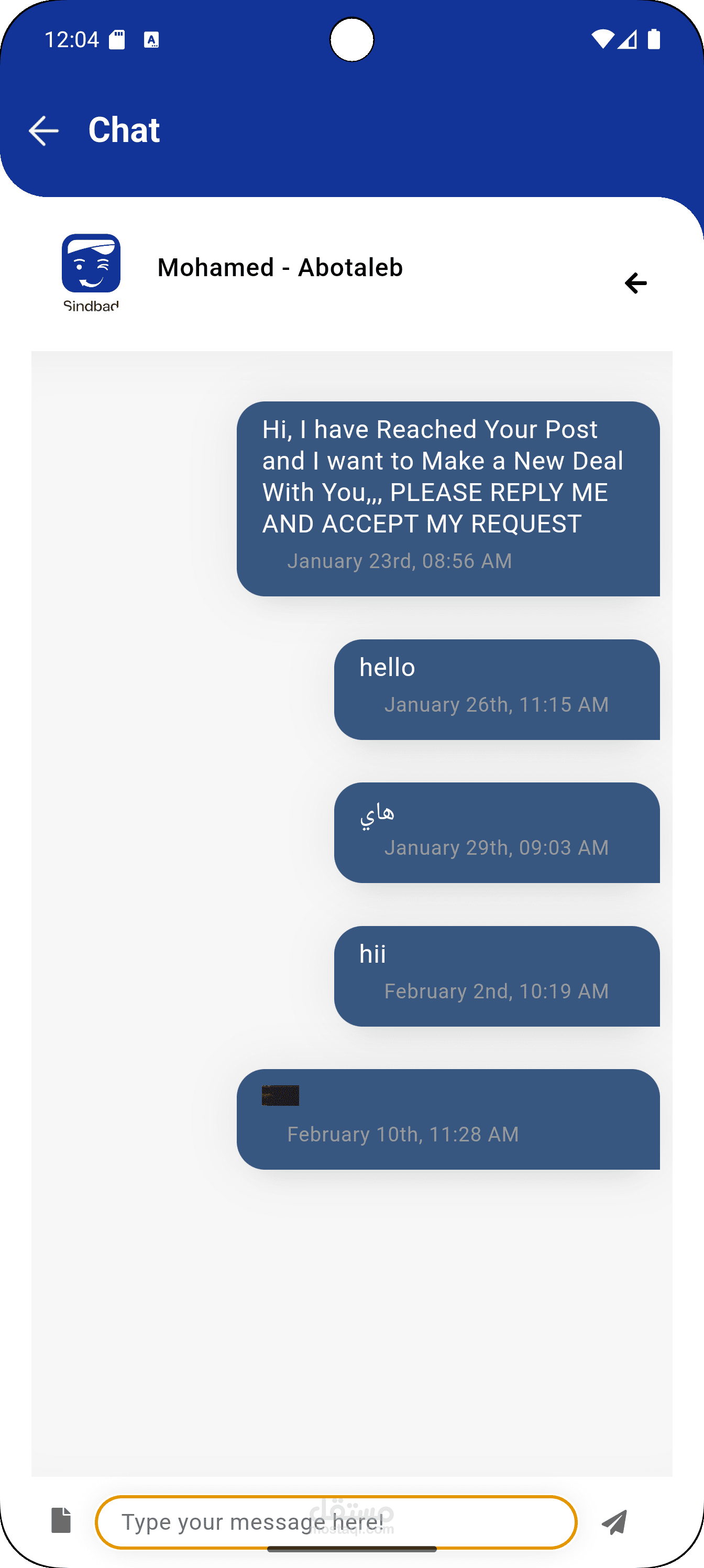Tap the black arrow beside Mohamed - Abotaleb
Image resolution: width=704 pixels, height=1568 pixels.
coord(636,283)
